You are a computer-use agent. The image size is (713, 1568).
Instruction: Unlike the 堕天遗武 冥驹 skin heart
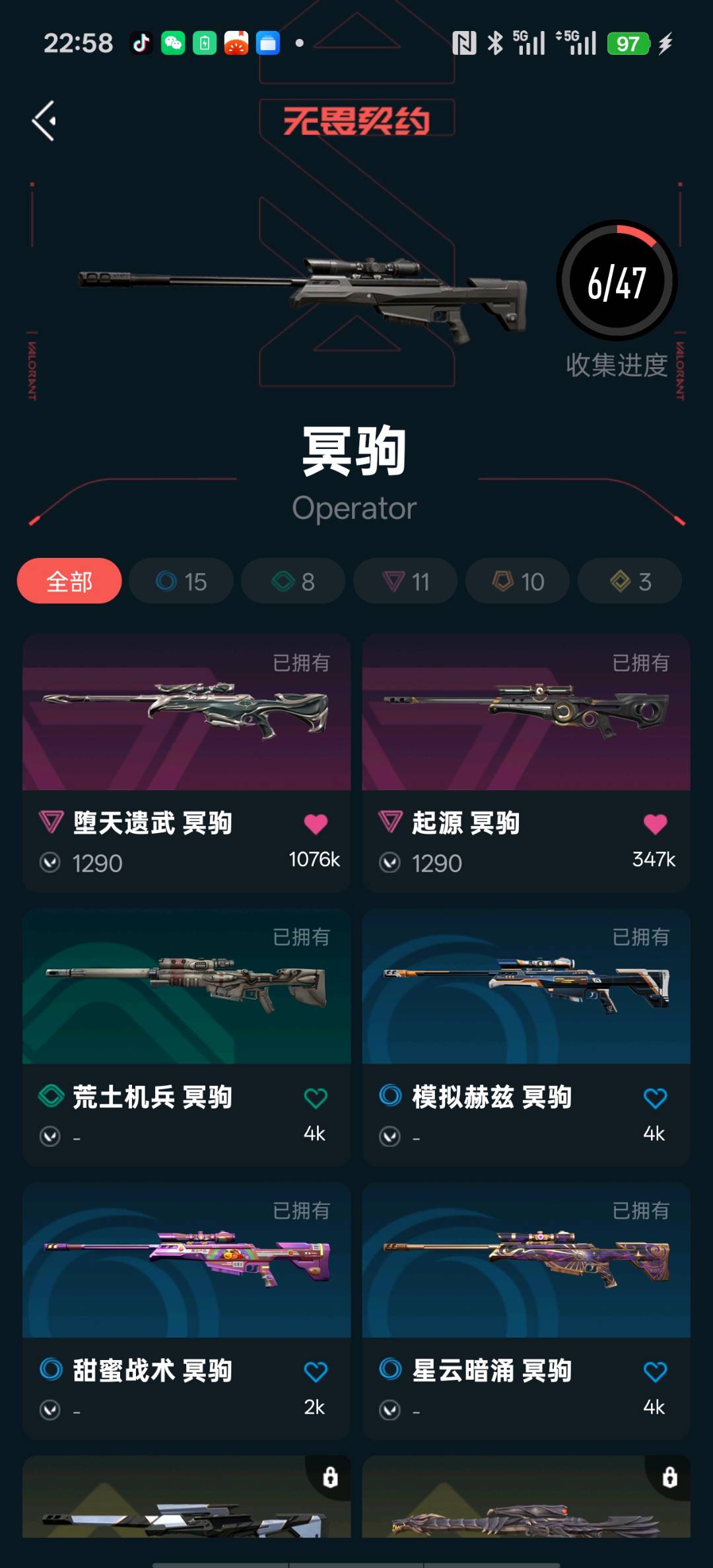point(316,824)
